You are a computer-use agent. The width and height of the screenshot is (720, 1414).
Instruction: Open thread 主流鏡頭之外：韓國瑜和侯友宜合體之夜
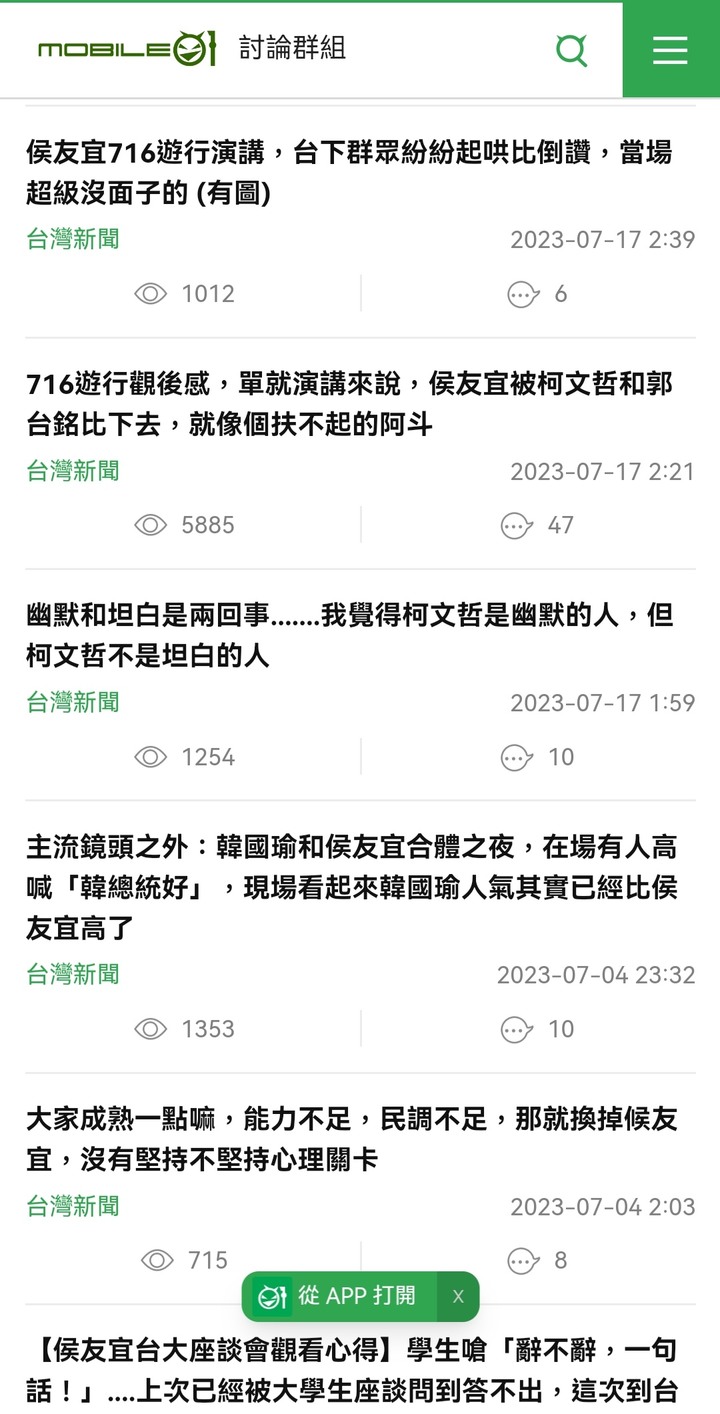point(351,888)
